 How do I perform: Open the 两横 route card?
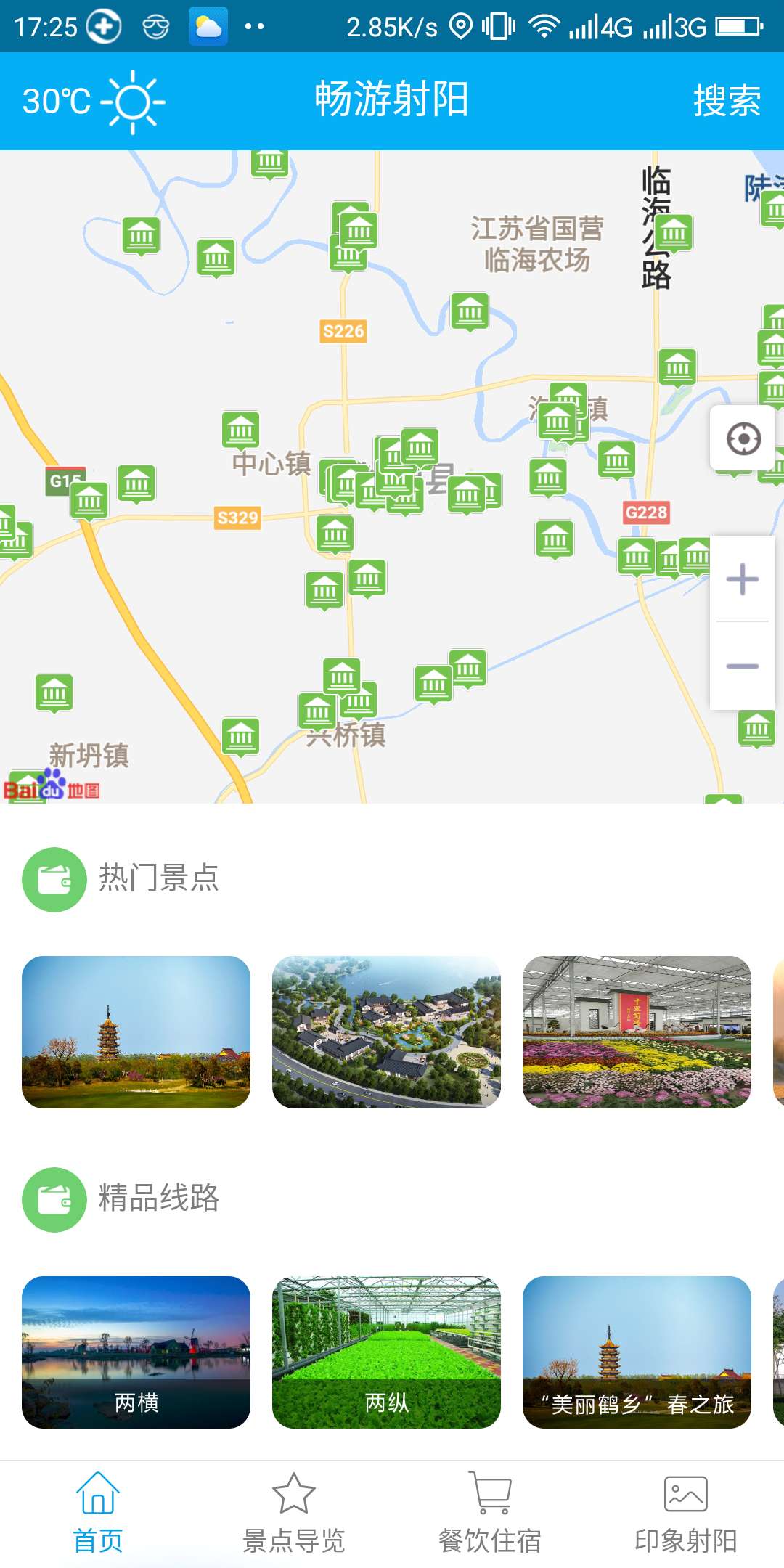coord(136,1352)
